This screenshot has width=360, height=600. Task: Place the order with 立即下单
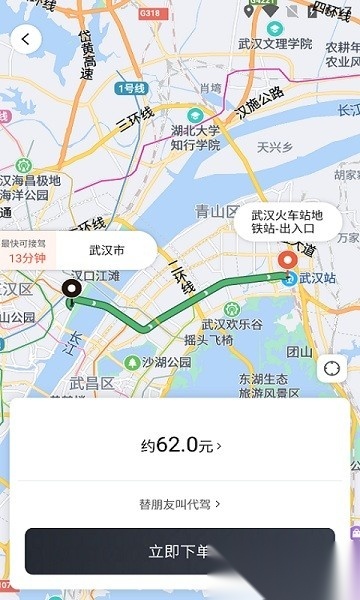(180, 551)
